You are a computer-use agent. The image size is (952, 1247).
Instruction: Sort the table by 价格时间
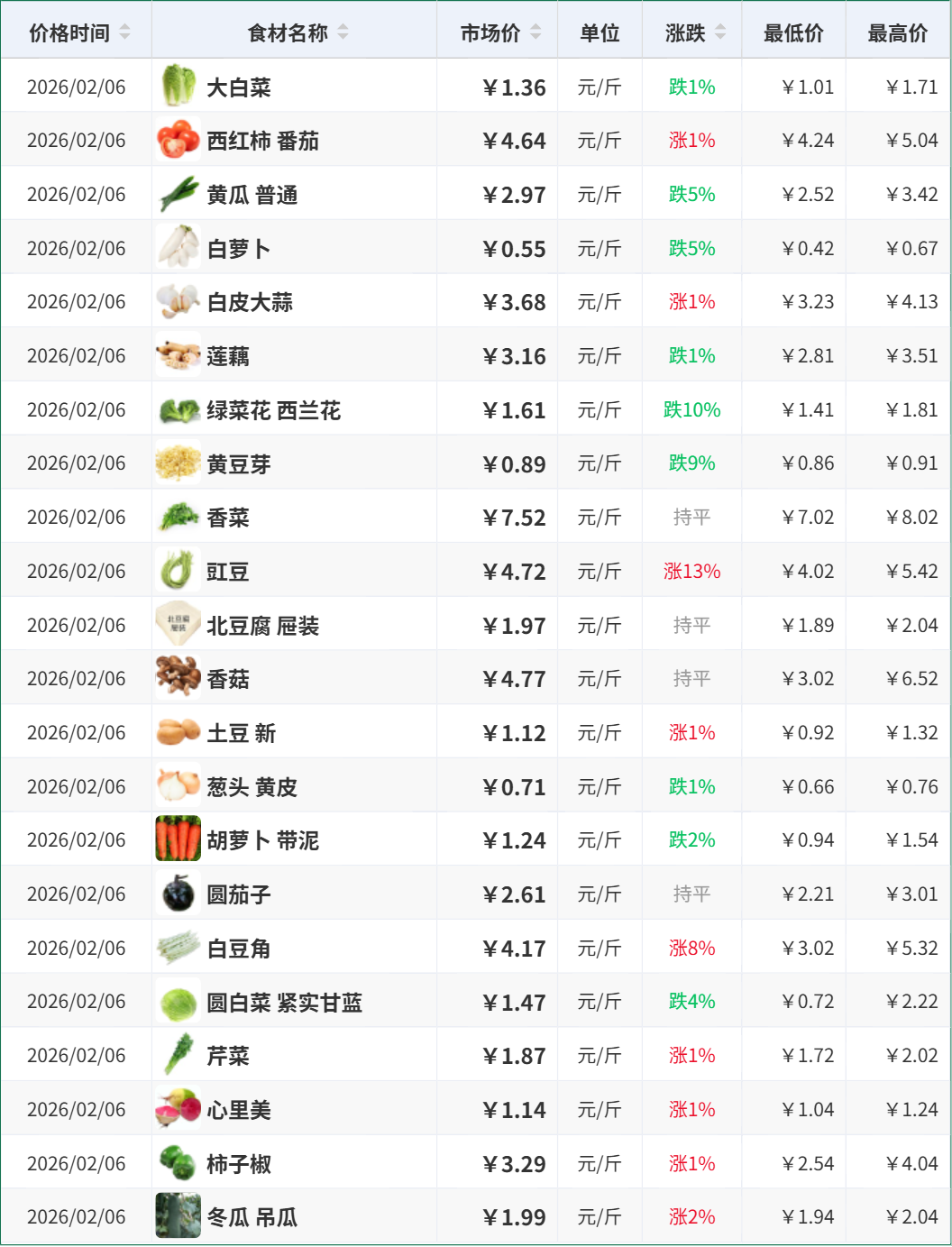tap(79, 32)
